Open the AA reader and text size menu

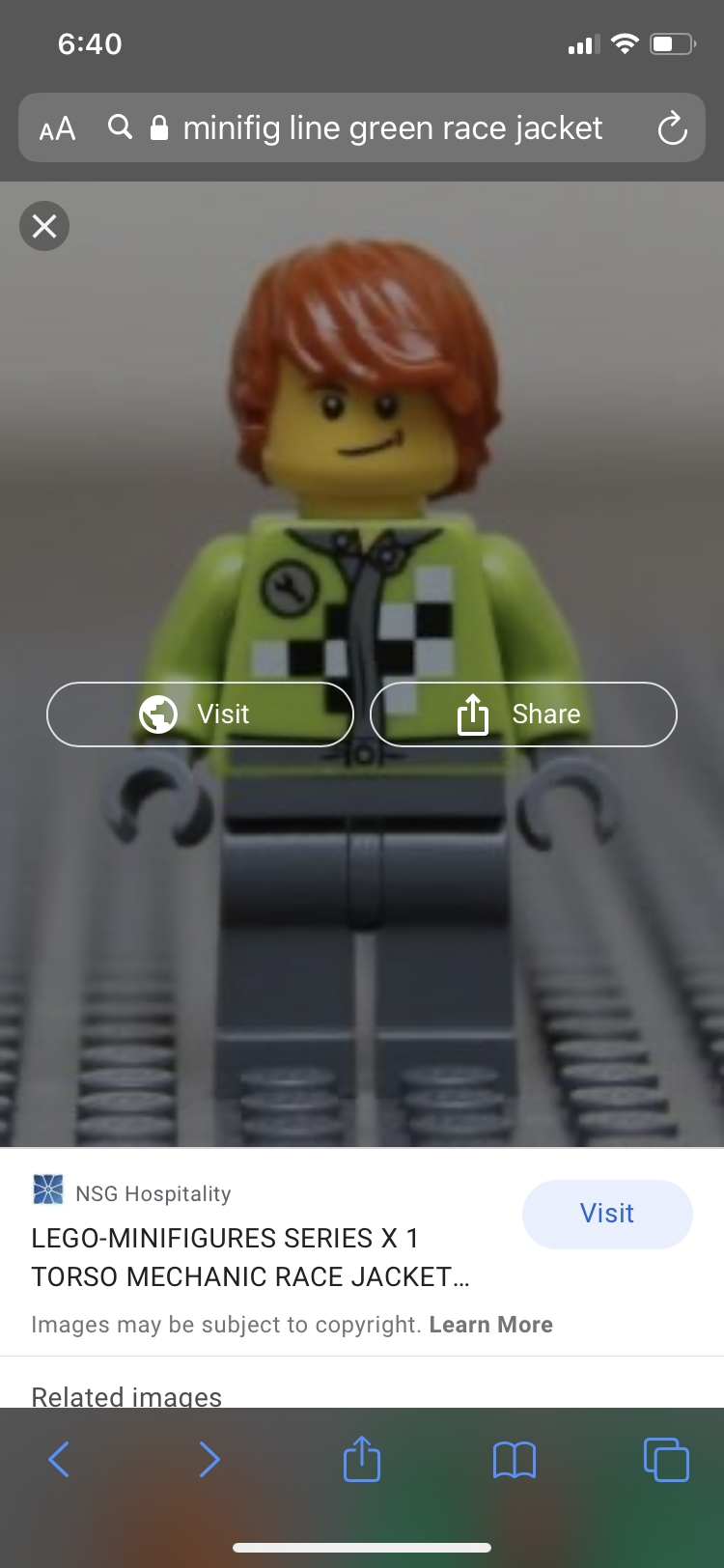tap(57, 128)
